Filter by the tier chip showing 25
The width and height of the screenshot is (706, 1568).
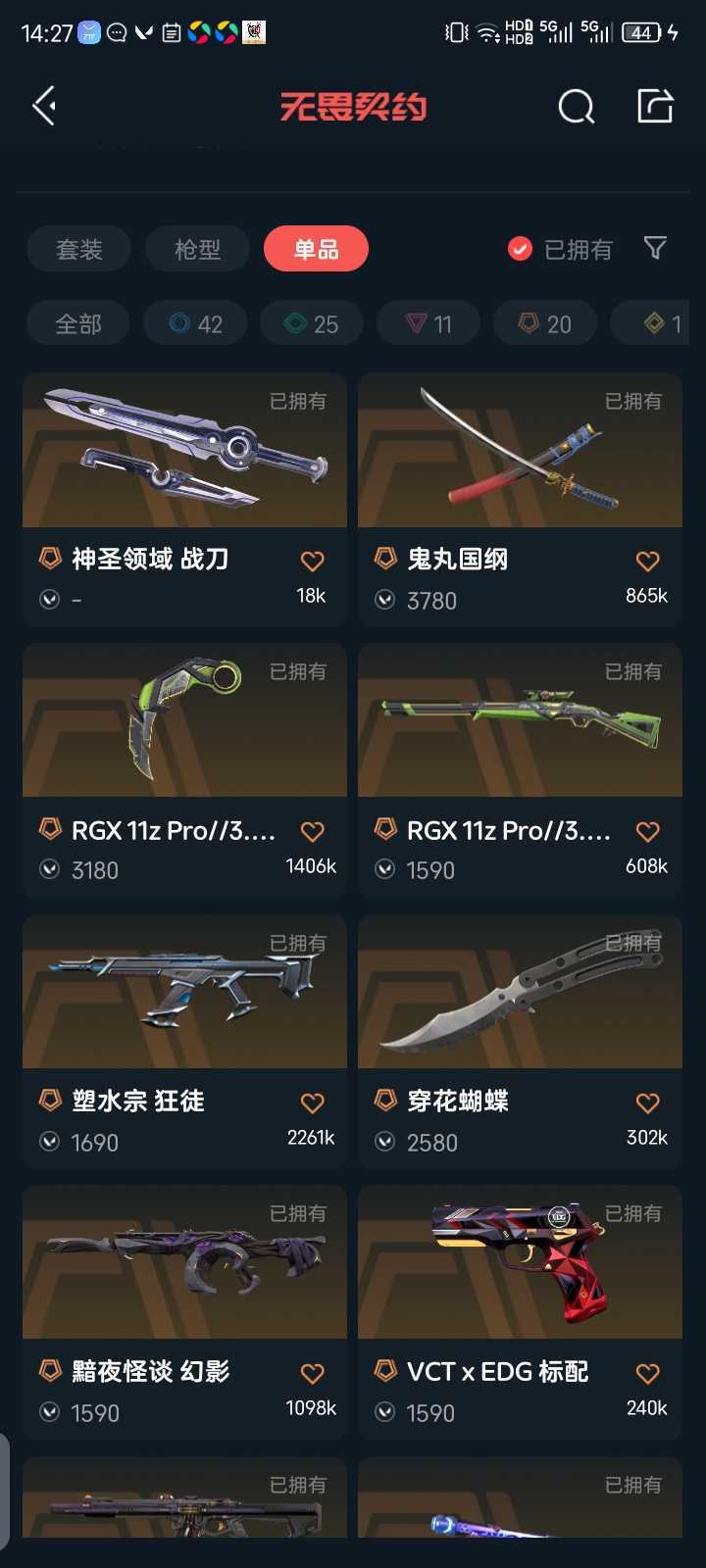pyautogui.click(x=312, y=324)
